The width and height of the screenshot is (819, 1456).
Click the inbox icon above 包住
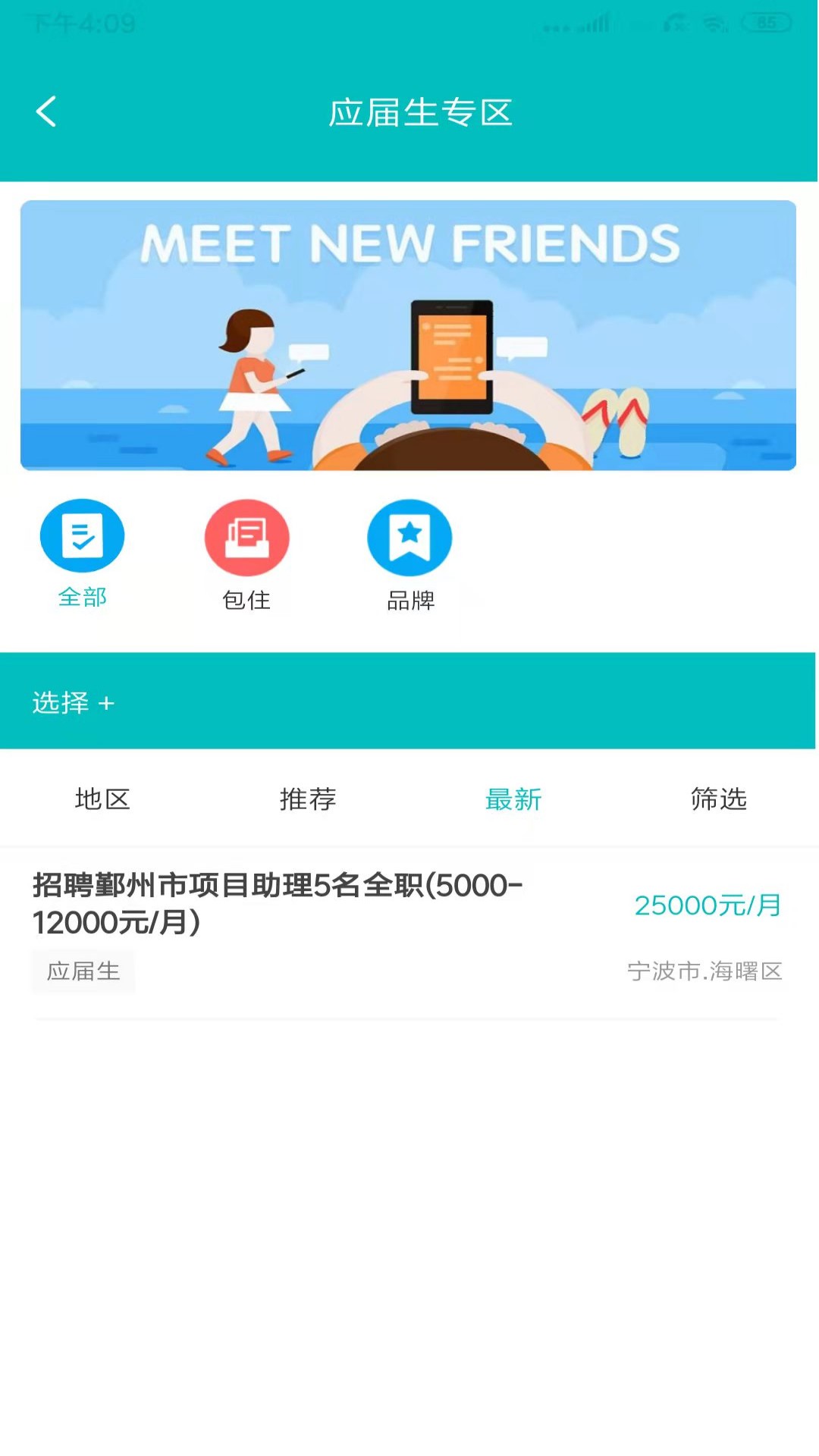coord(246,538)
